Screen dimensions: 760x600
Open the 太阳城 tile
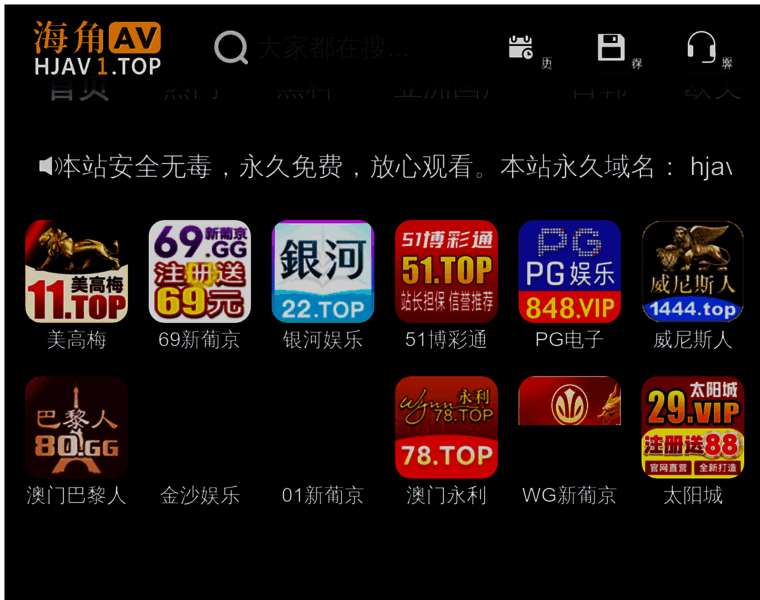[x=692, y=428]
